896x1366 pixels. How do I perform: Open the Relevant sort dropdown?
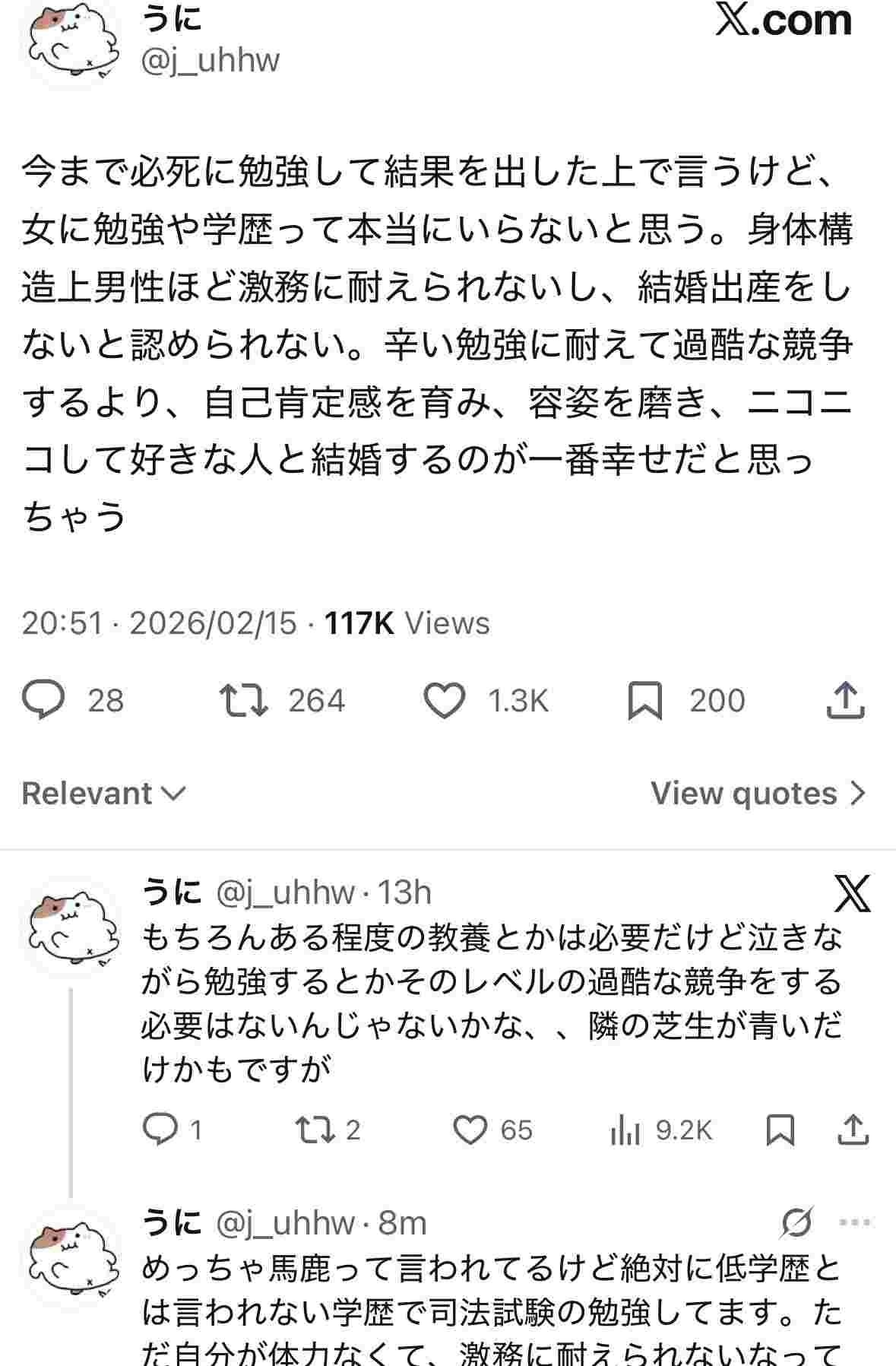point(104,794)
